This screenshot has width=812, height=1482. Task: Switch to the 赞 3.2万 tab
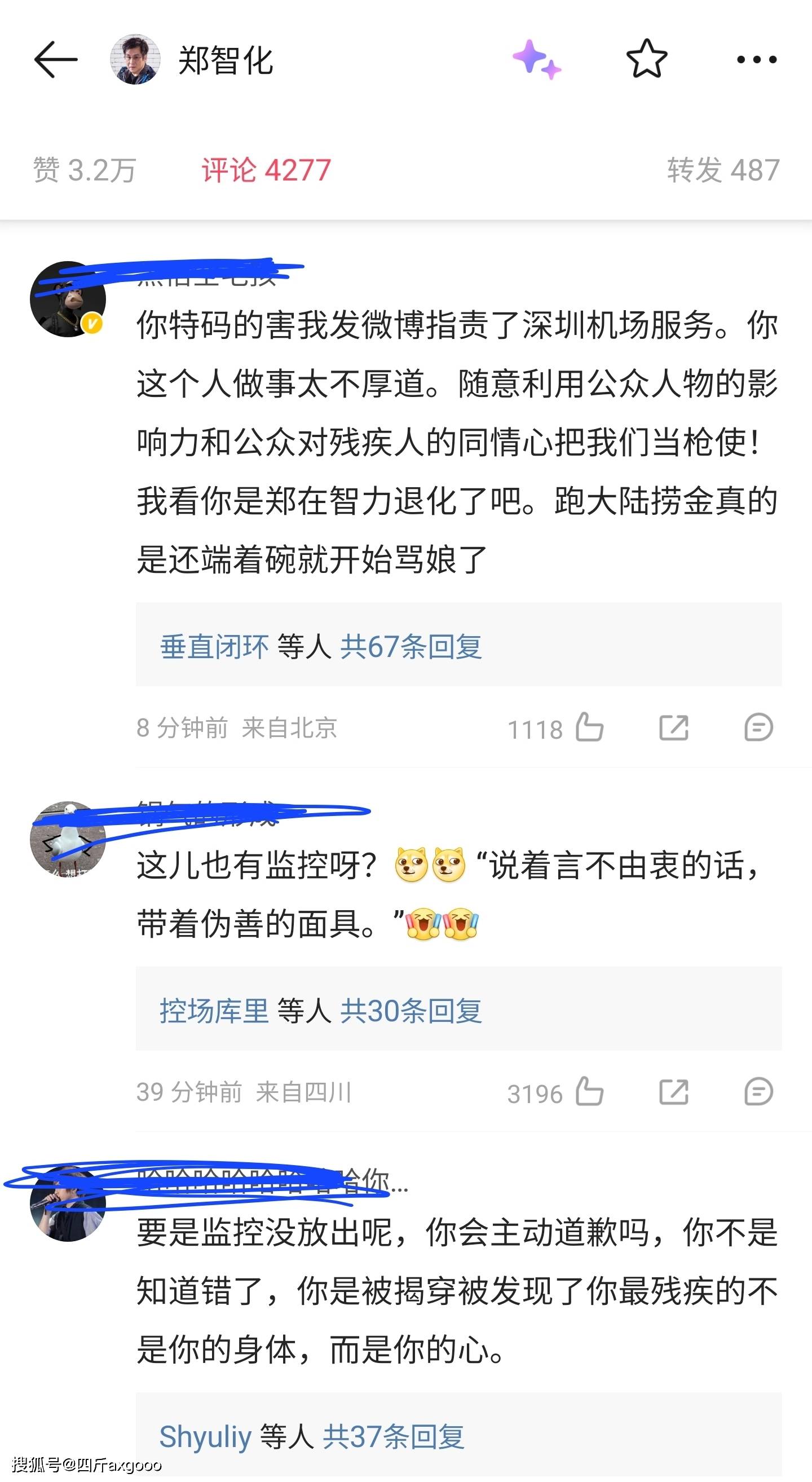tap(84, 170)
